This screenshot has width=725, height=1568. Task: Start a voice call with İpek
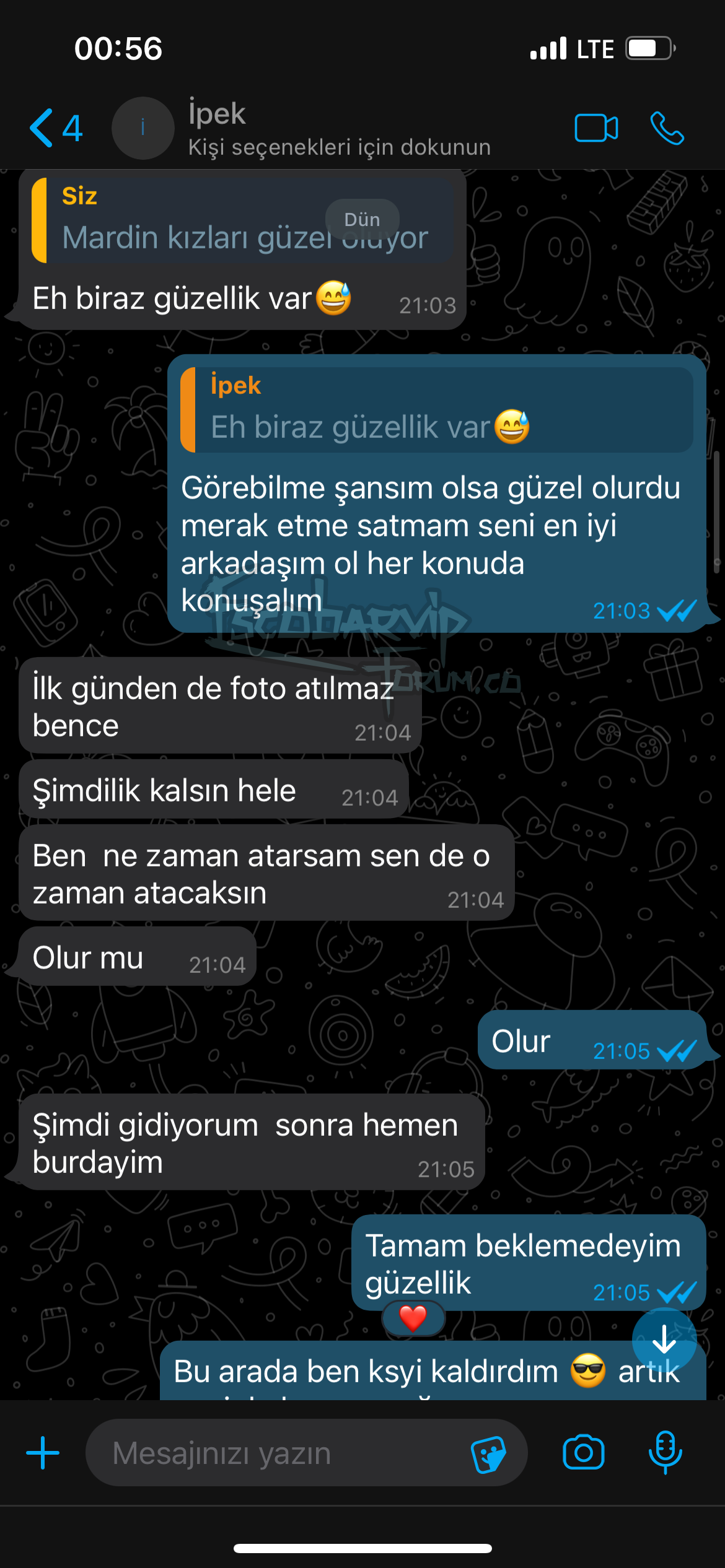[x=667, y=128]
